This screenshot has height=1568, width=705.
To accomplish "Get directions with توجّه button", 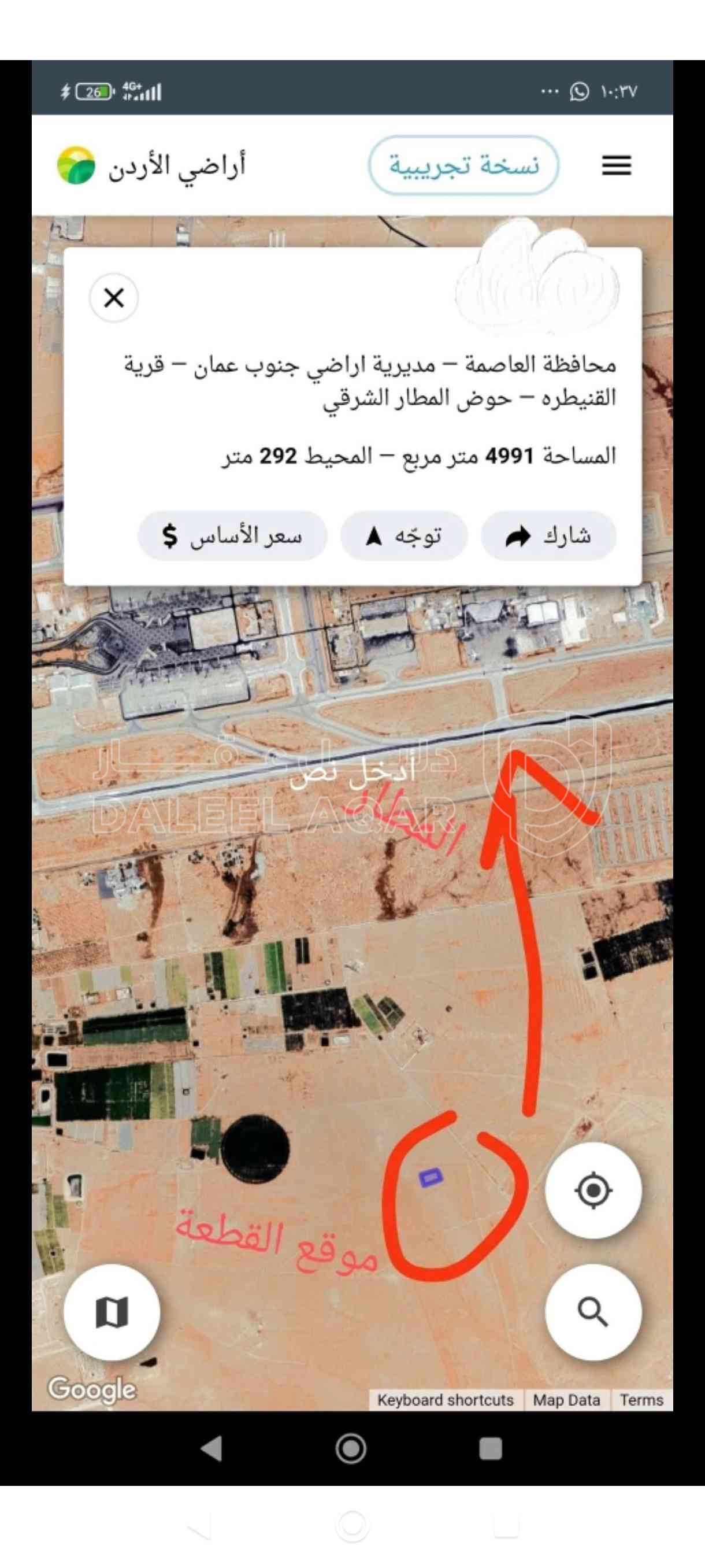I will point(404,535).
